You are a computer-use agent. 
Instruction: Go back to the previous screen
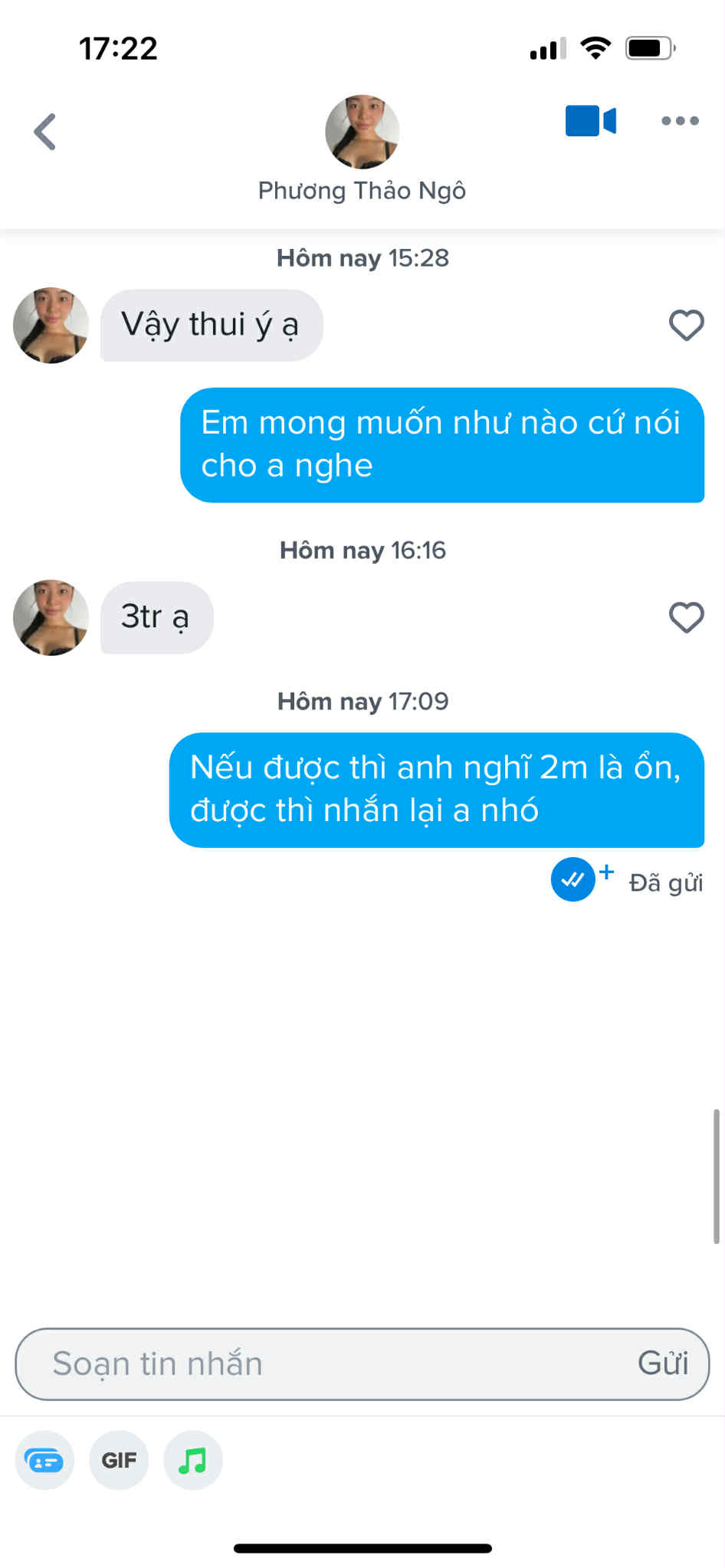click(x=45, y=132)
